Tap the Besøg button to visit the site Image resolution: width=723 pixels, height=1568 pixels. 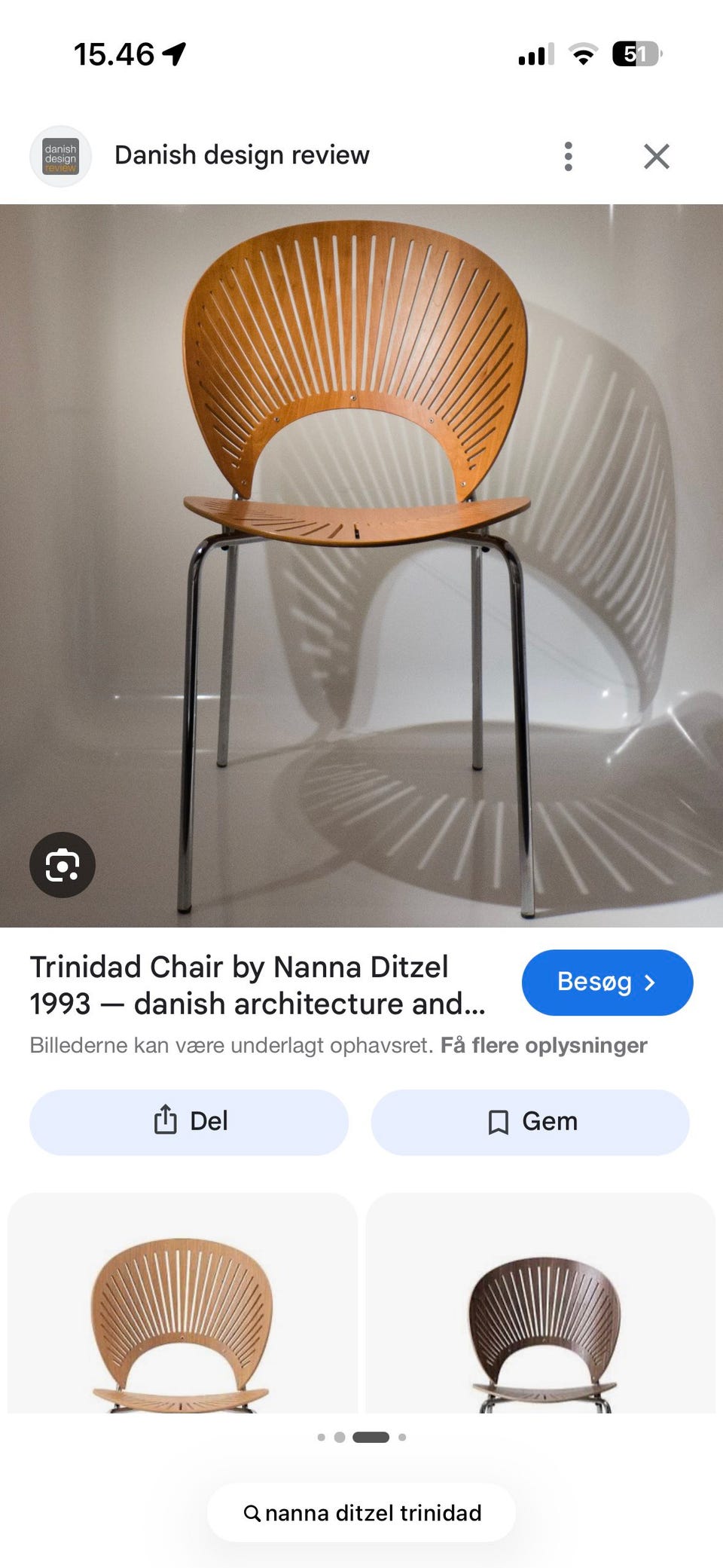pyautogui.click(x=607, y=982)
